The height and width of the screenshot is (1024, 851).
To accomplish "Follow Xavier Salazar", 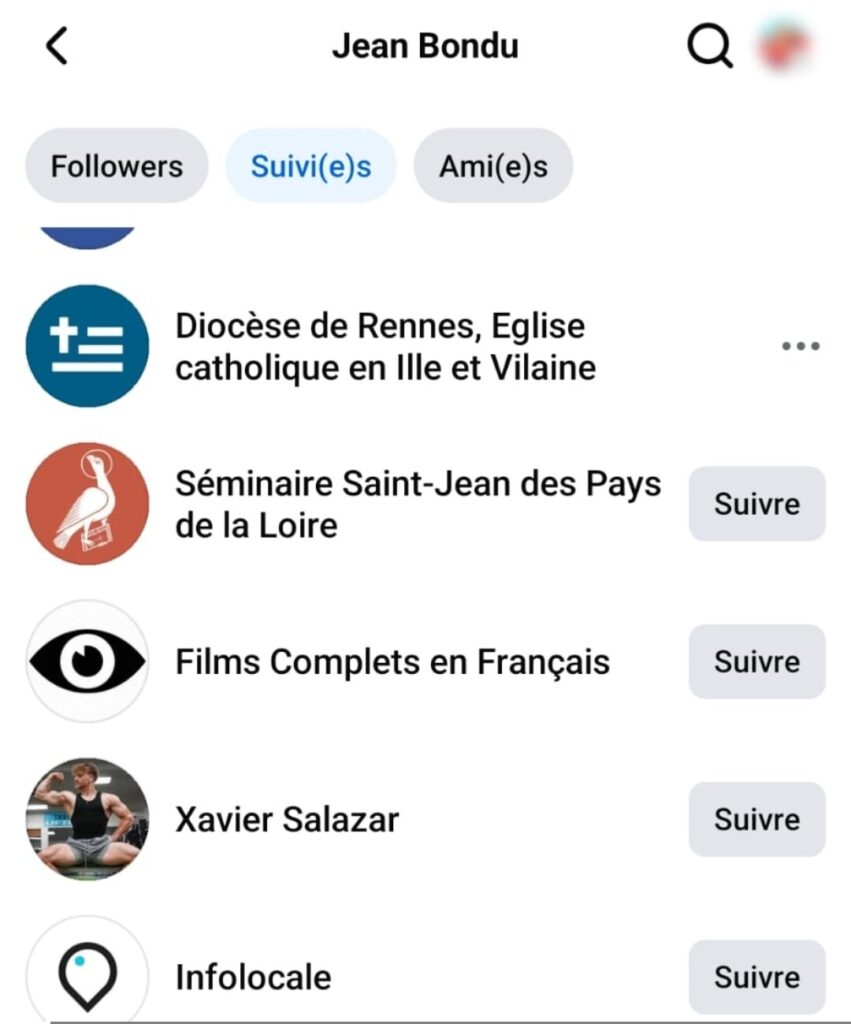I will pyautogui.click(x=756, y=820).
